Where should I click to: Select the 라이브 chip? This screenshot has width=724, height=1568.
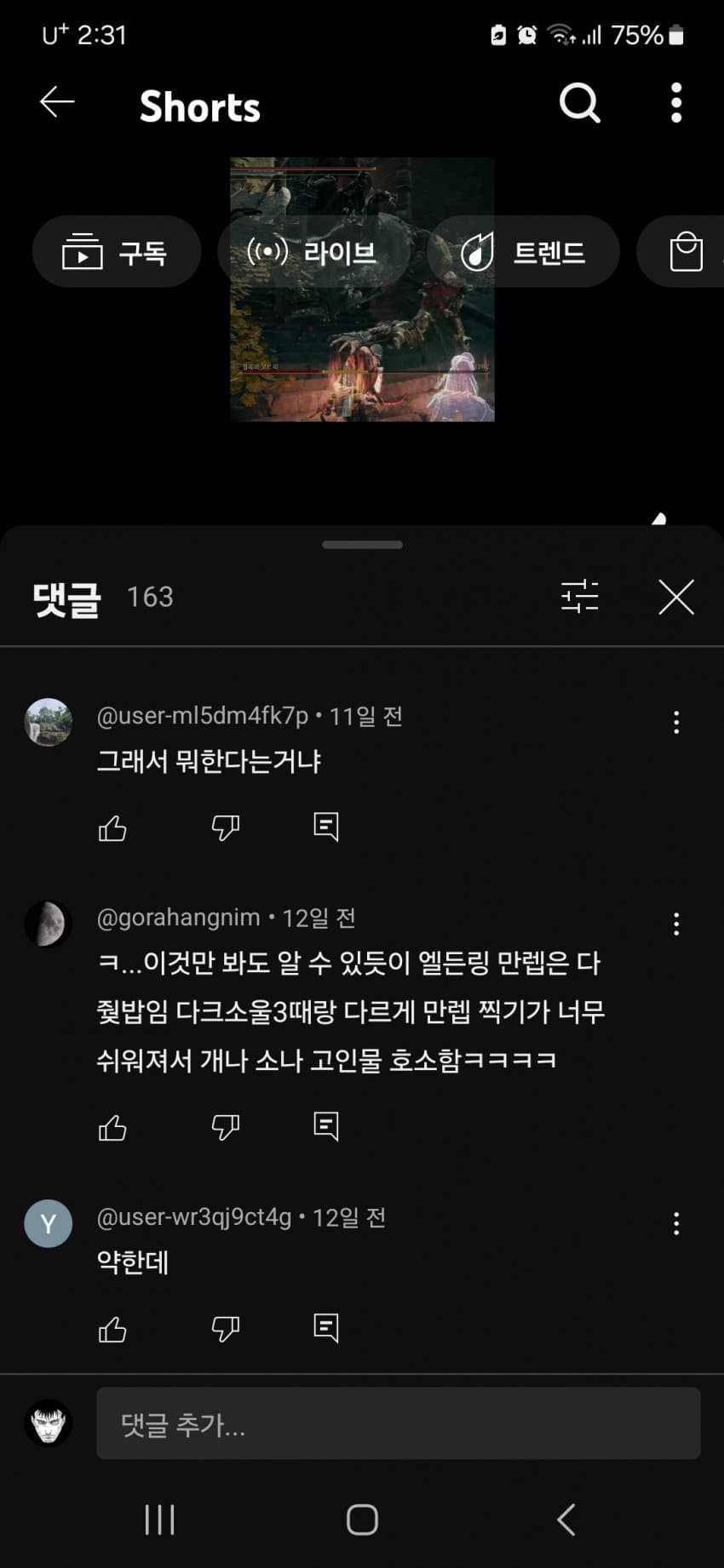click(312, 253)
